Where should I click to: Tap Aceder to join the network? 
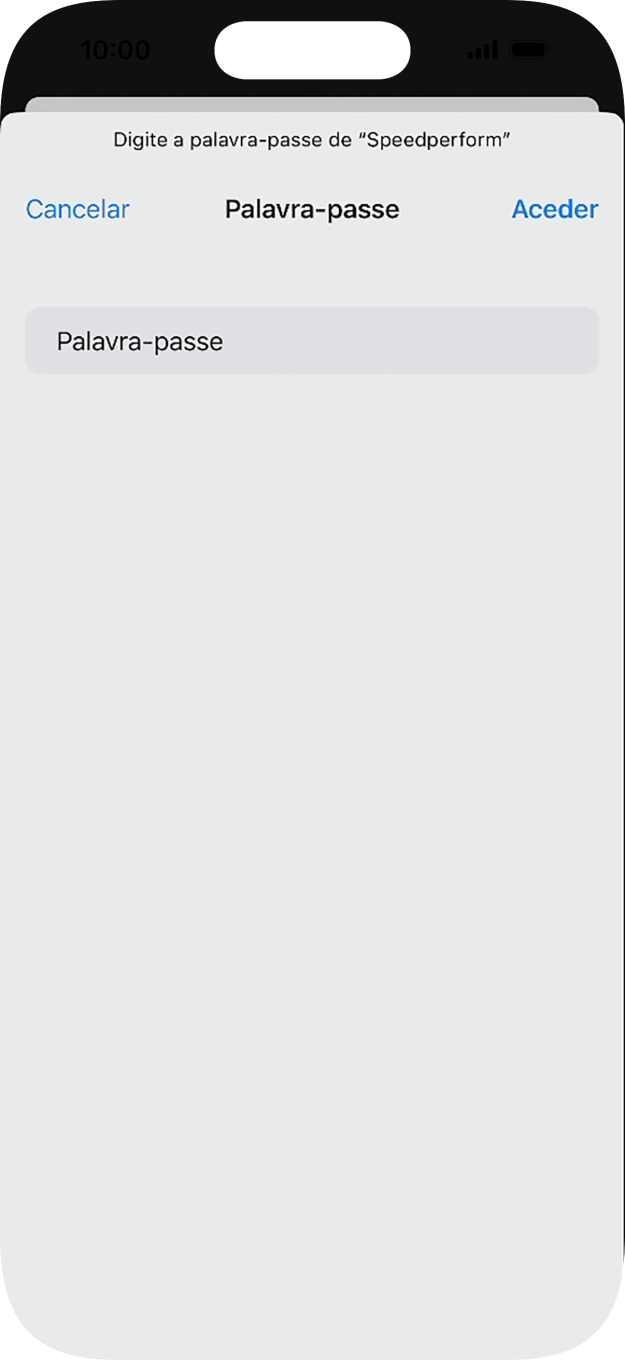coord(554,209)
